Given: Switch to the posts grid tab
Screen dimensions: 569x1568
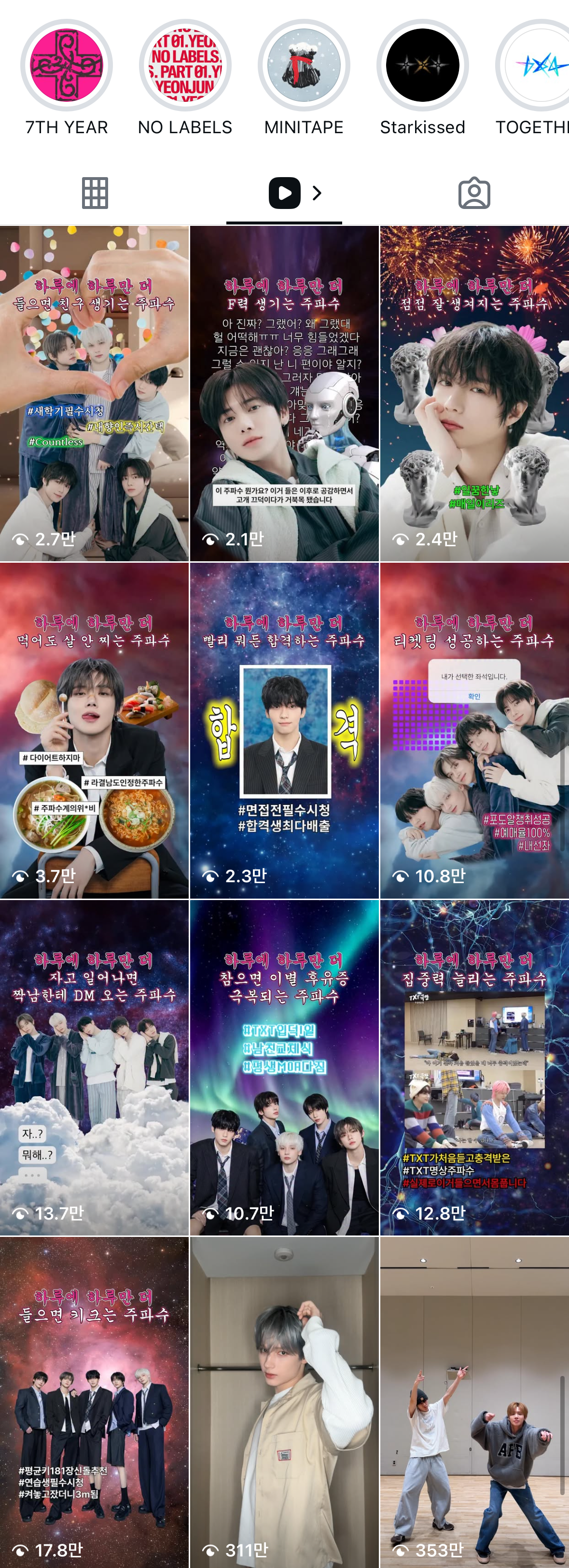Looking at the screenshot, I should (x=95, y=194).
